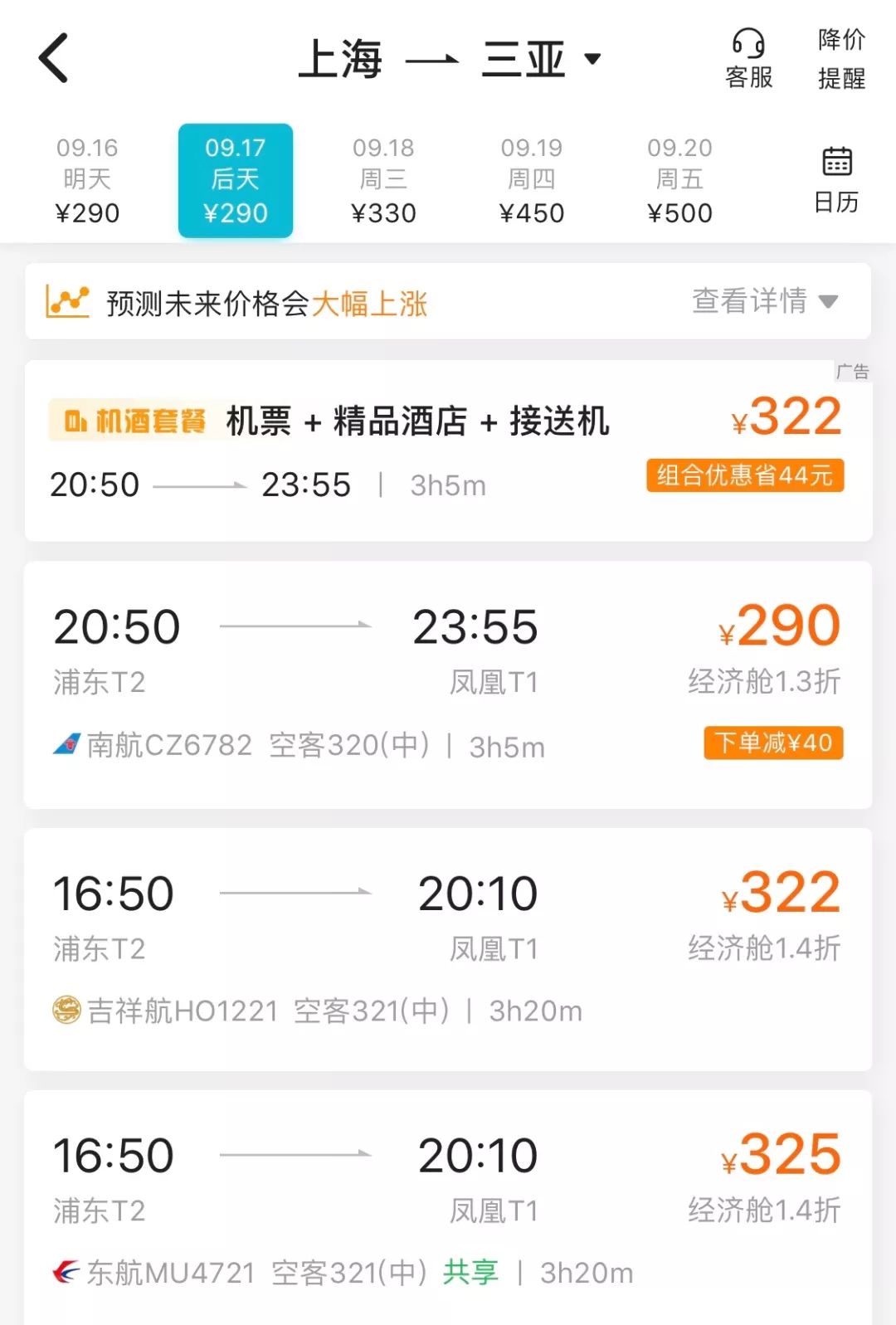Open the calendar by tapping 日历 icon
896x1325 pixels.
click(838, 174)
